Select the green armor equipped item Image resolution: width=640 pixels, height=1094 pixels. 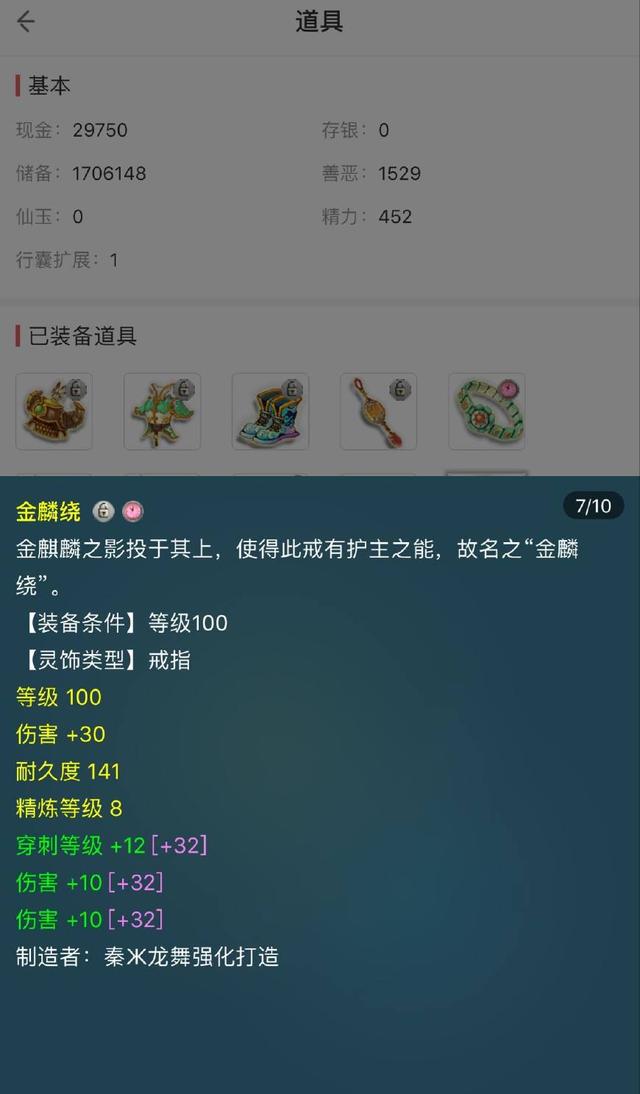point(162,412)
